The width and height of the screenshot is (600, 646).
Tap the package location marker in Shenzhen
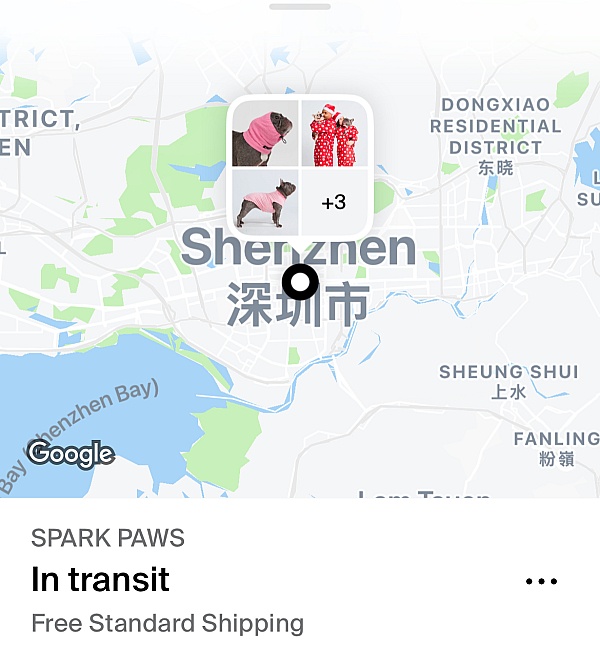(300, 283)
